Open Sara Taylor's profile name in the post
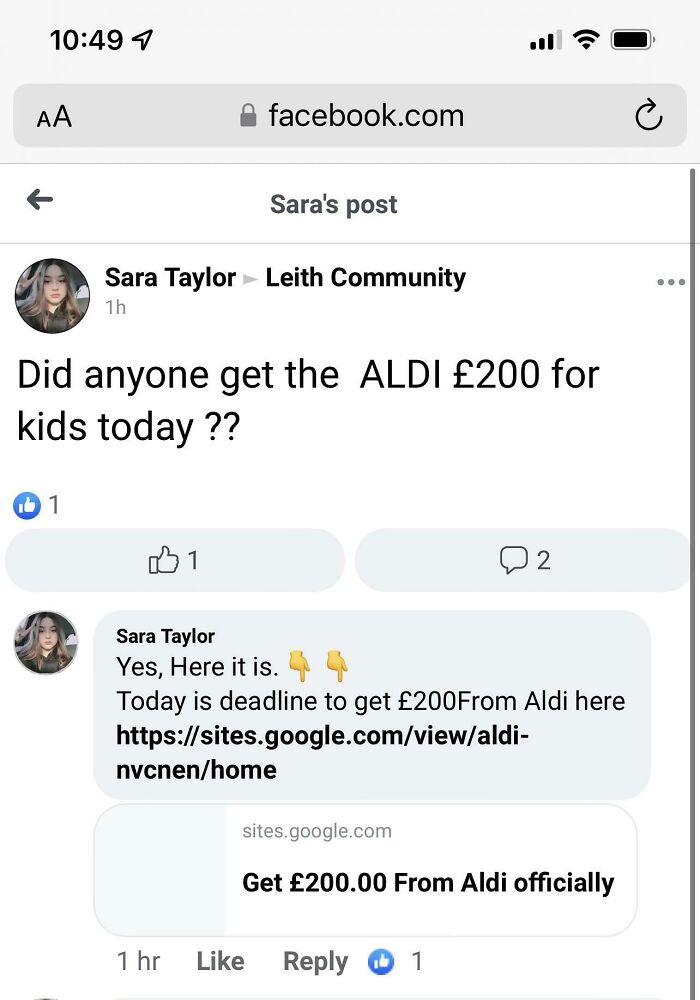 click(170, 278)
